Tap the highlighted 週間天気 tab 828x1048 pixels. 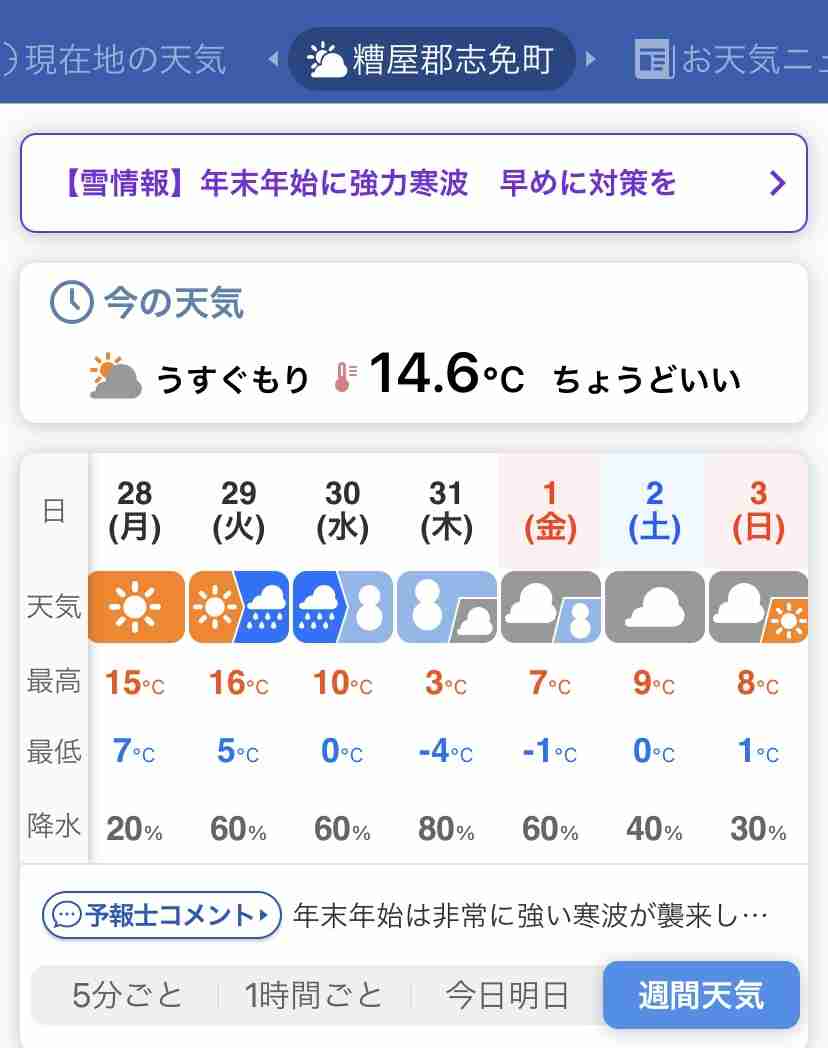click(700, 994)
